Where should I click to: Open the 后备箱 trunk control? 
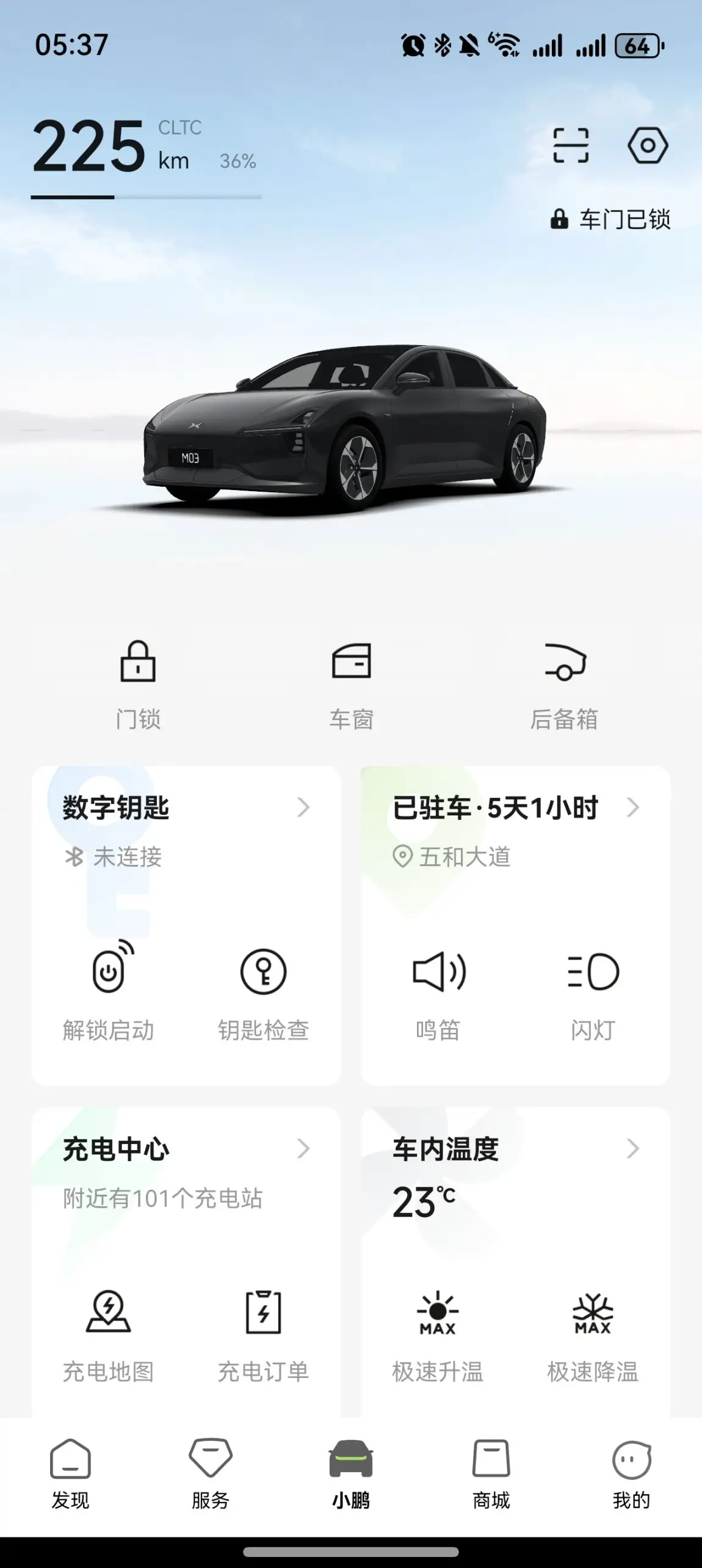click(x=564, y=684)
